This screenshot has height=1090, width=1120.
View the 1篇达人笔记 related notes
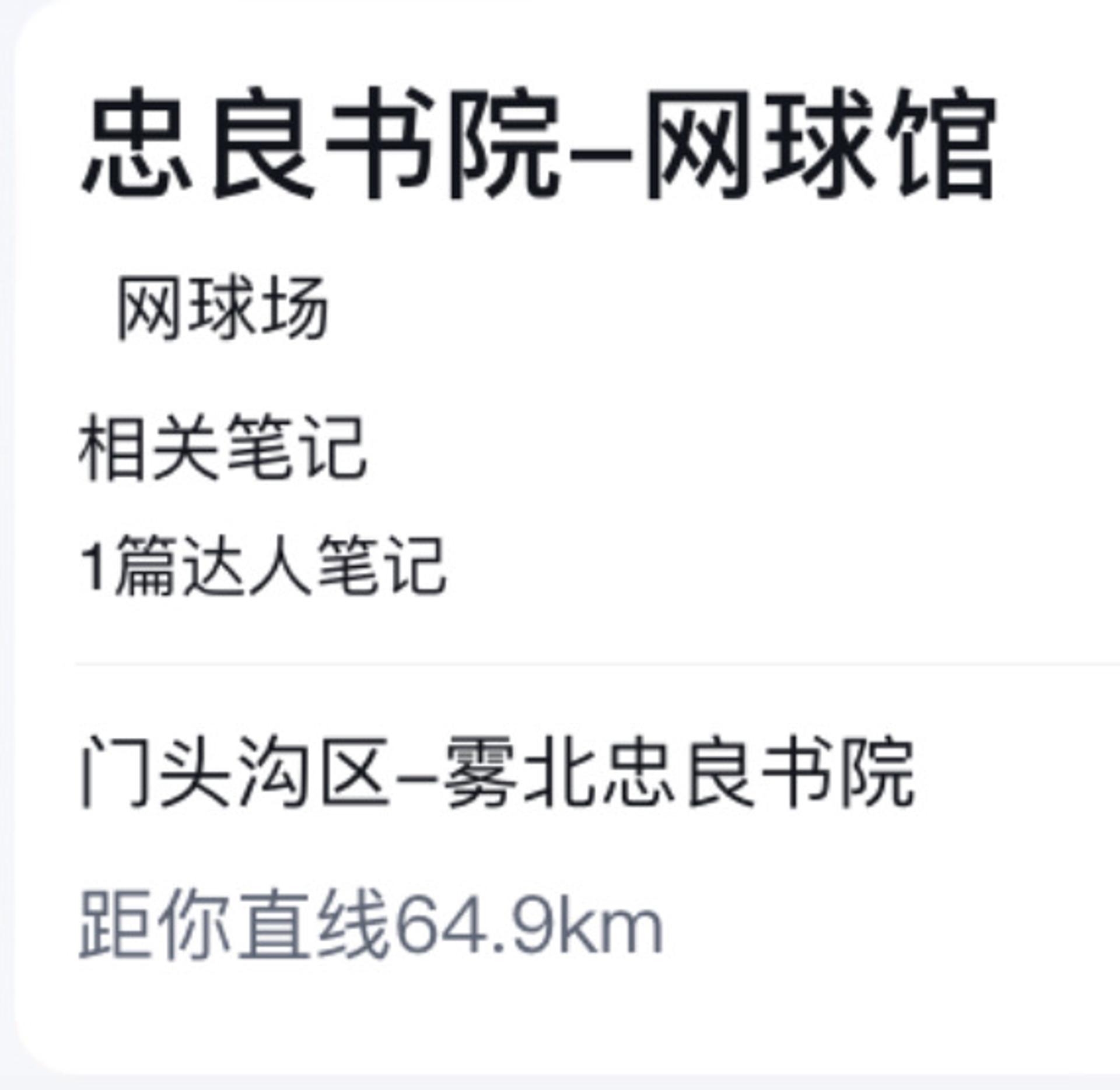pos(264,566)
